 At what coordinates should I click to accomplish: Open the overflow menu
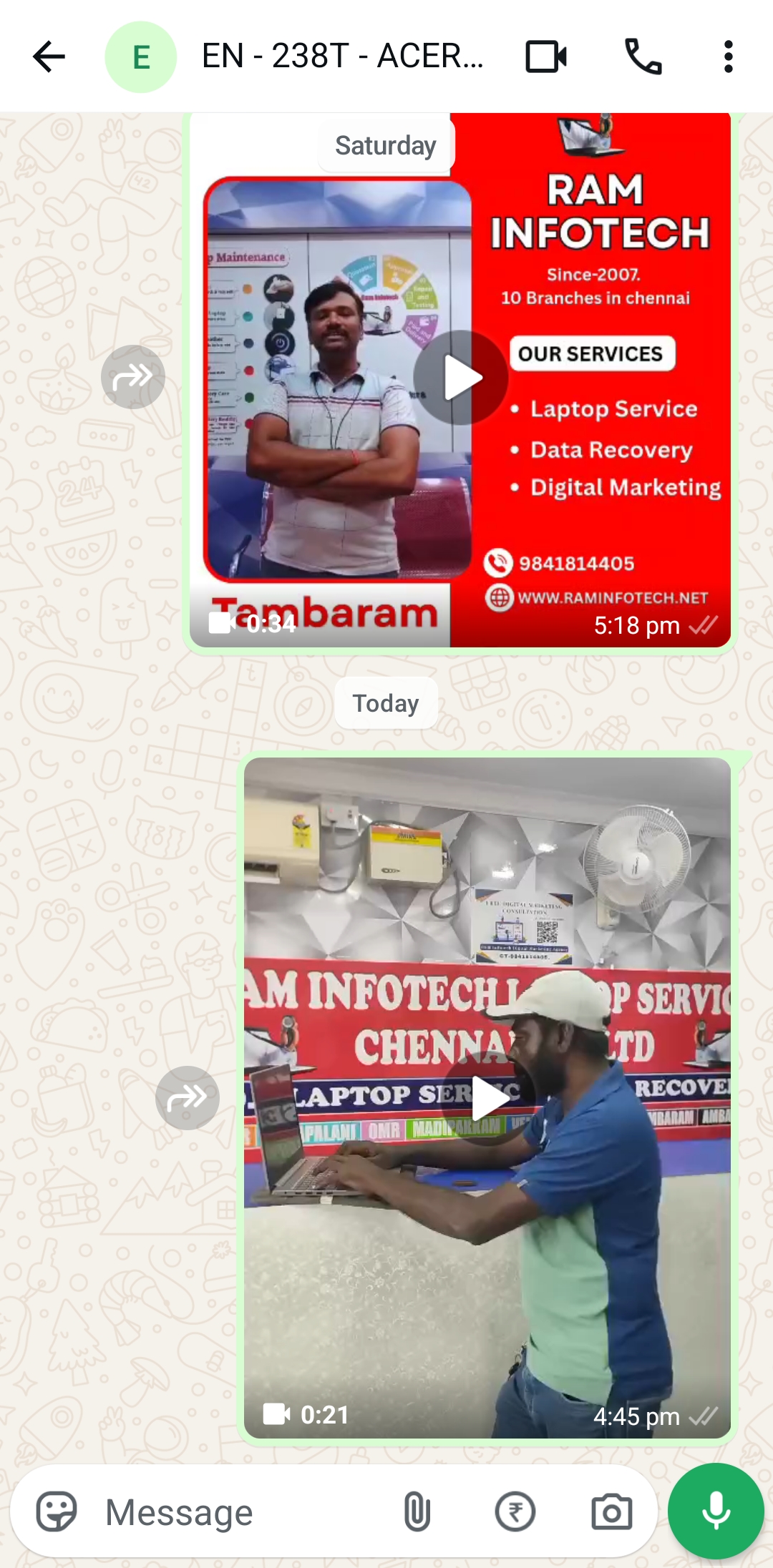(x=728, y=57)
